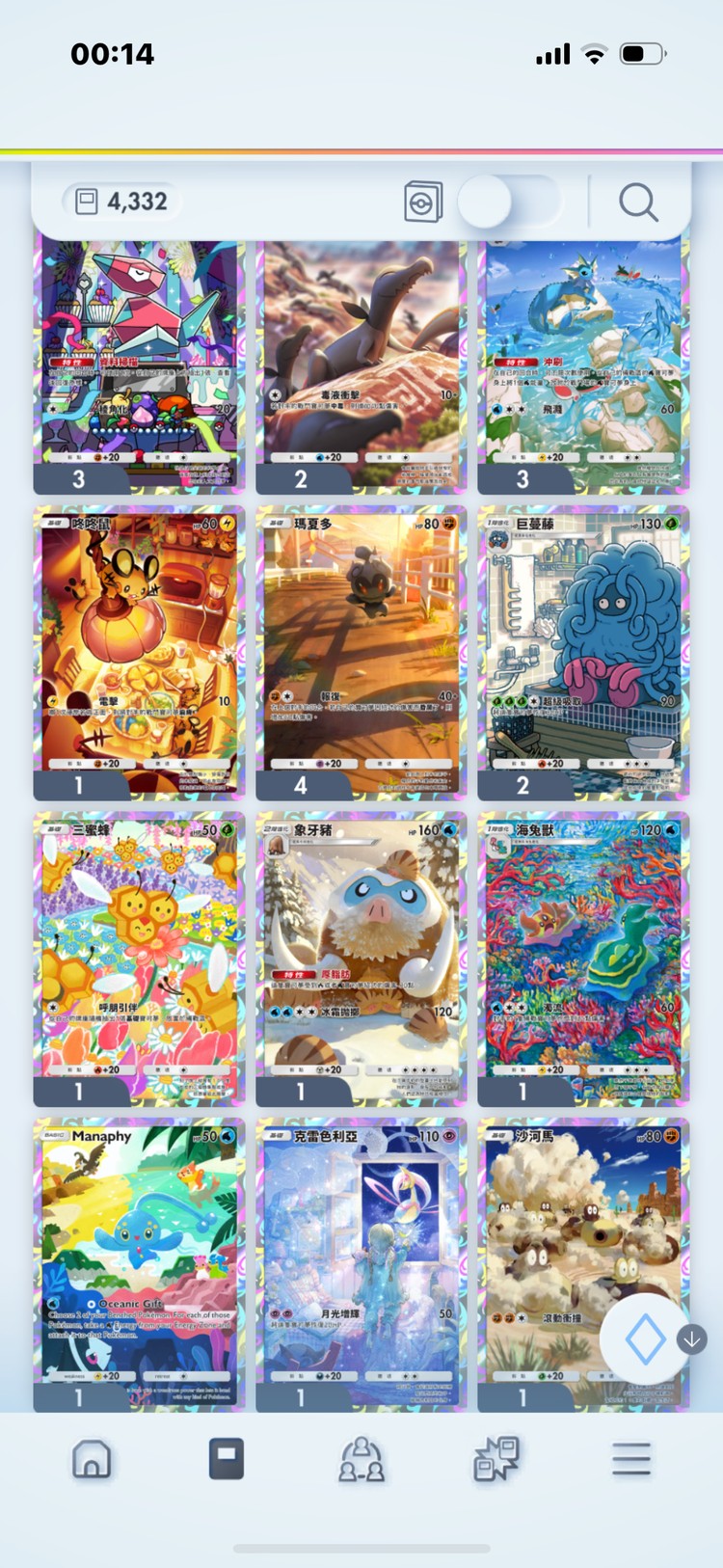Screen dimensions: 723x1568
Task: Open the Manaphy card
Action: coord(139,1263)
